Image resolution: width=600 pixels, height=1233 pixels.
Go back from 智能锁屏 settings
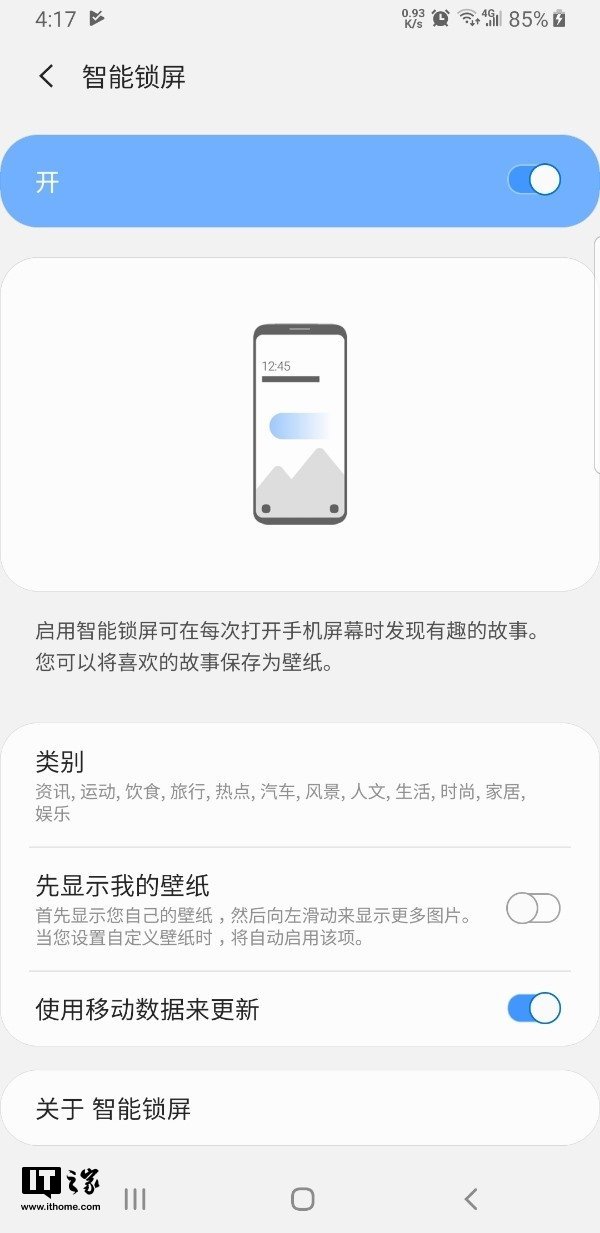pyautogui.click(x=46, y=77)
